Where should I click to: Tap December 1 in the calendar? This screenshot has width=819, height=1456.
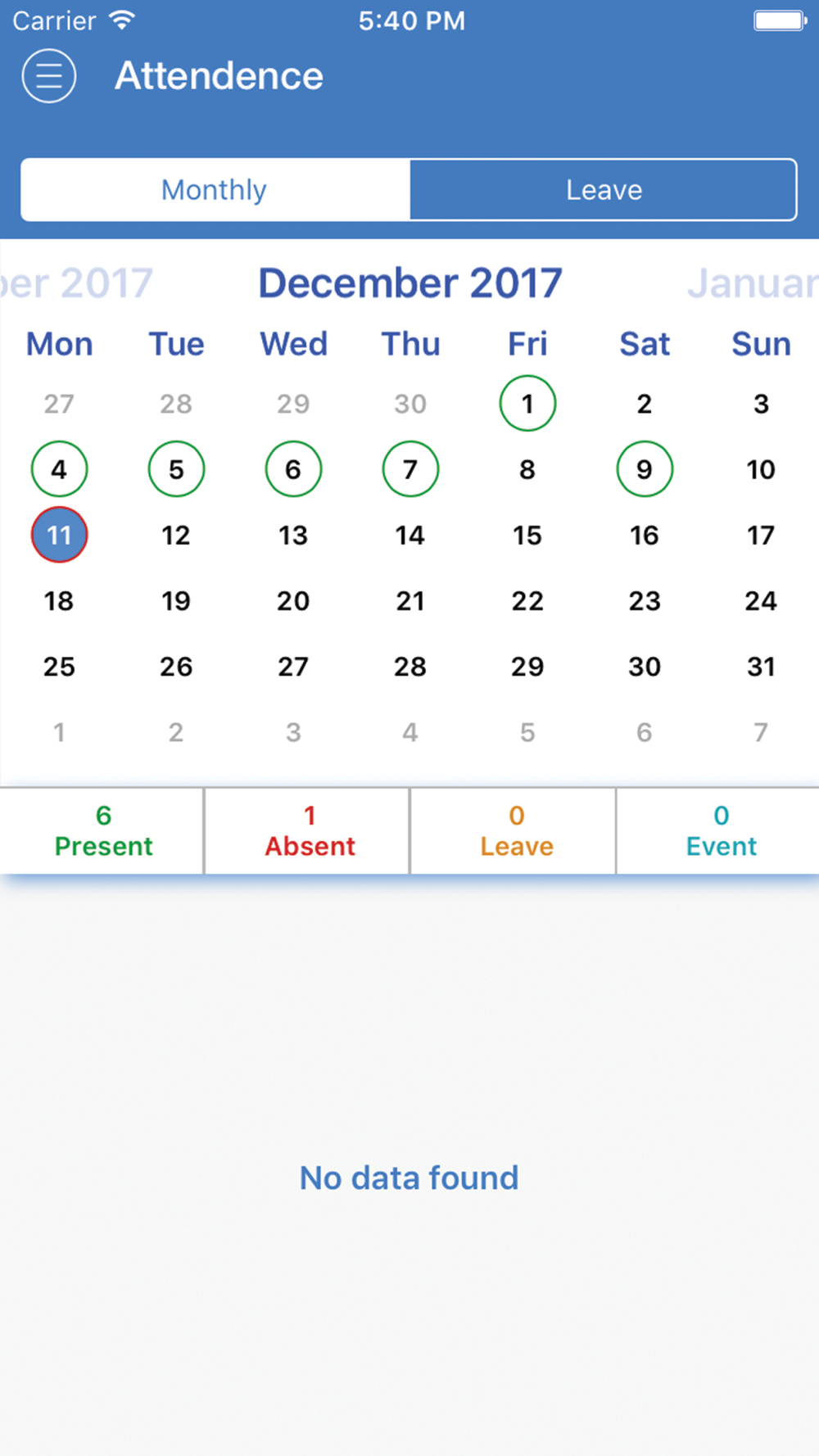click(527, 403)
